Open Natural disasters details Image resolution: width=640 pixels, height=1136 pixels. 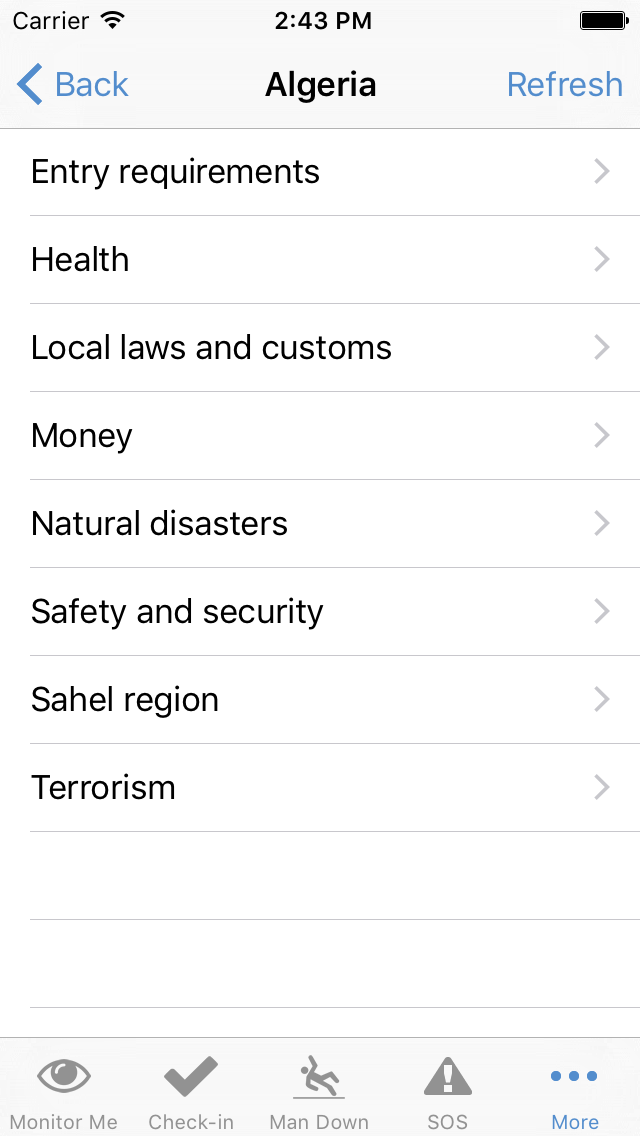click(x=320, y=523)
